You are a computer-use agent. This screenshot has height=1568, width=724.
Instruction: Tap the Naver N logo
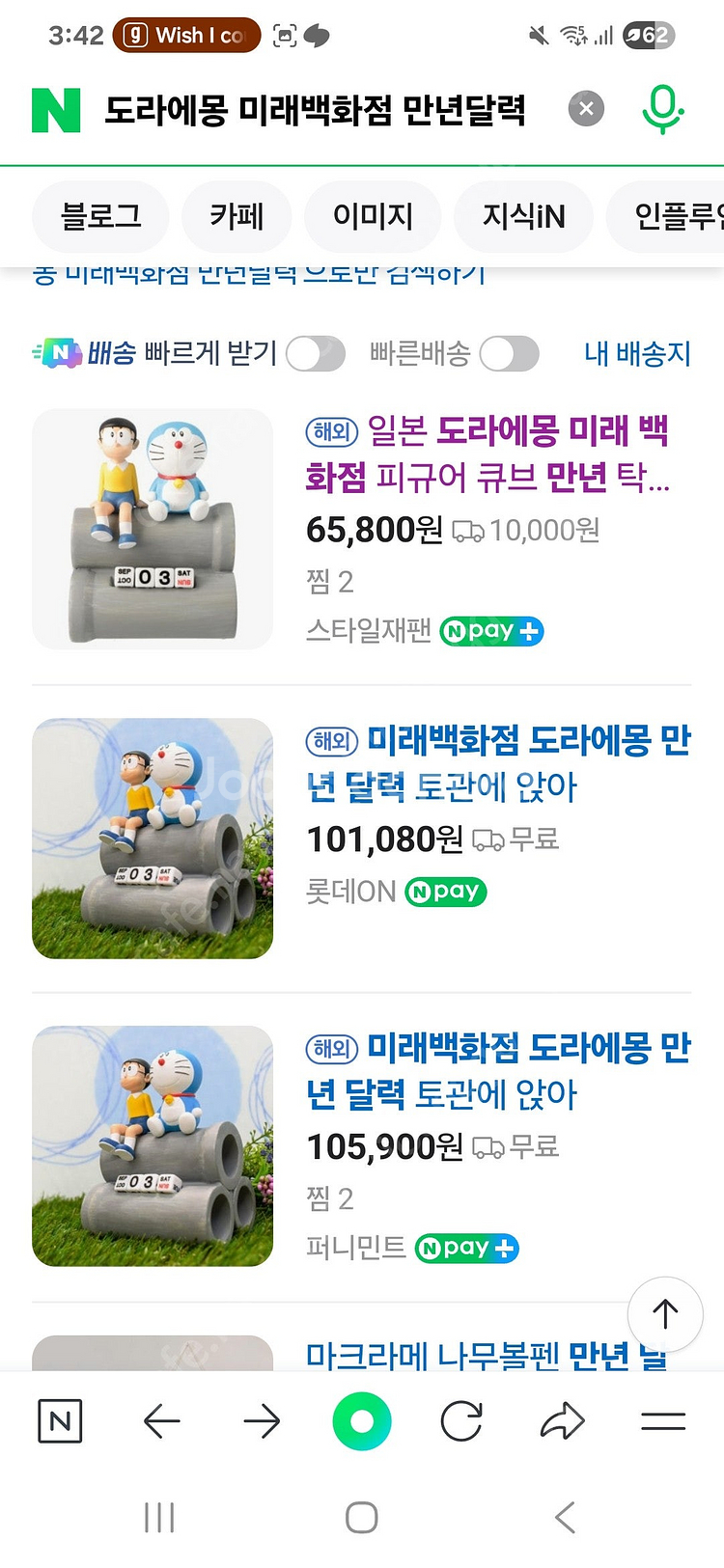point(56,110)
